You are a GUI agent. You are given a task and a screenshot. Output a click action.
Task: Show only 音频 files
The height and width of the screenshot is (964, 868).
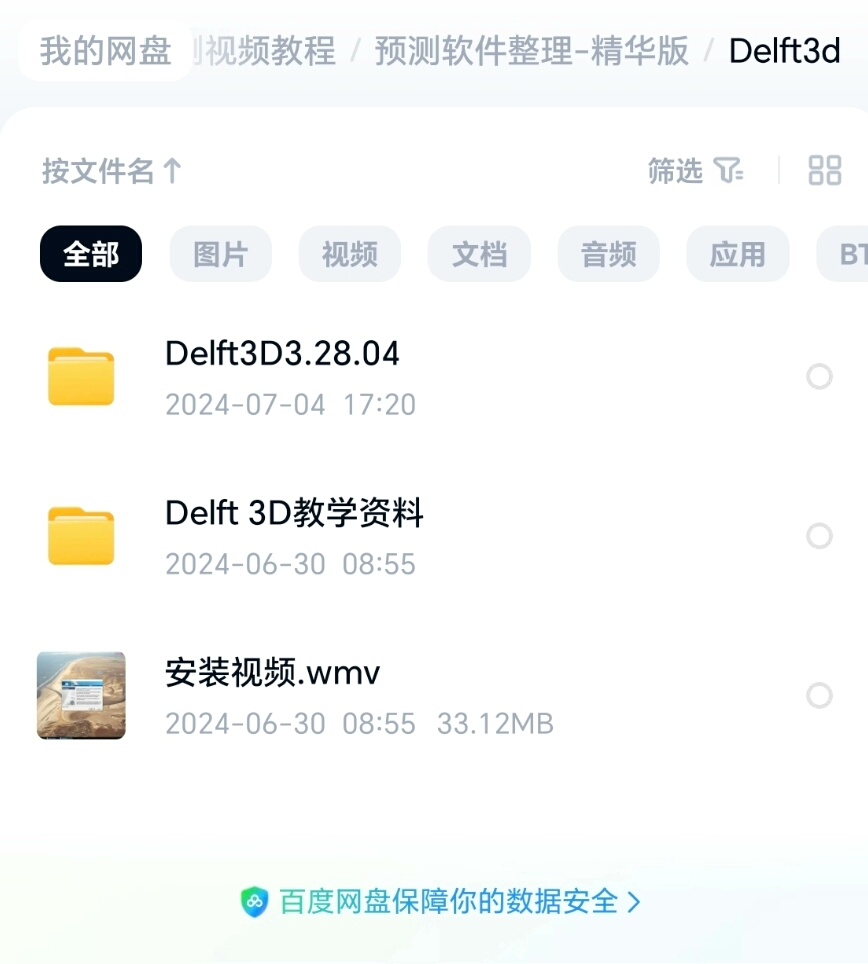pyautogui.click(x=608, y=254)
